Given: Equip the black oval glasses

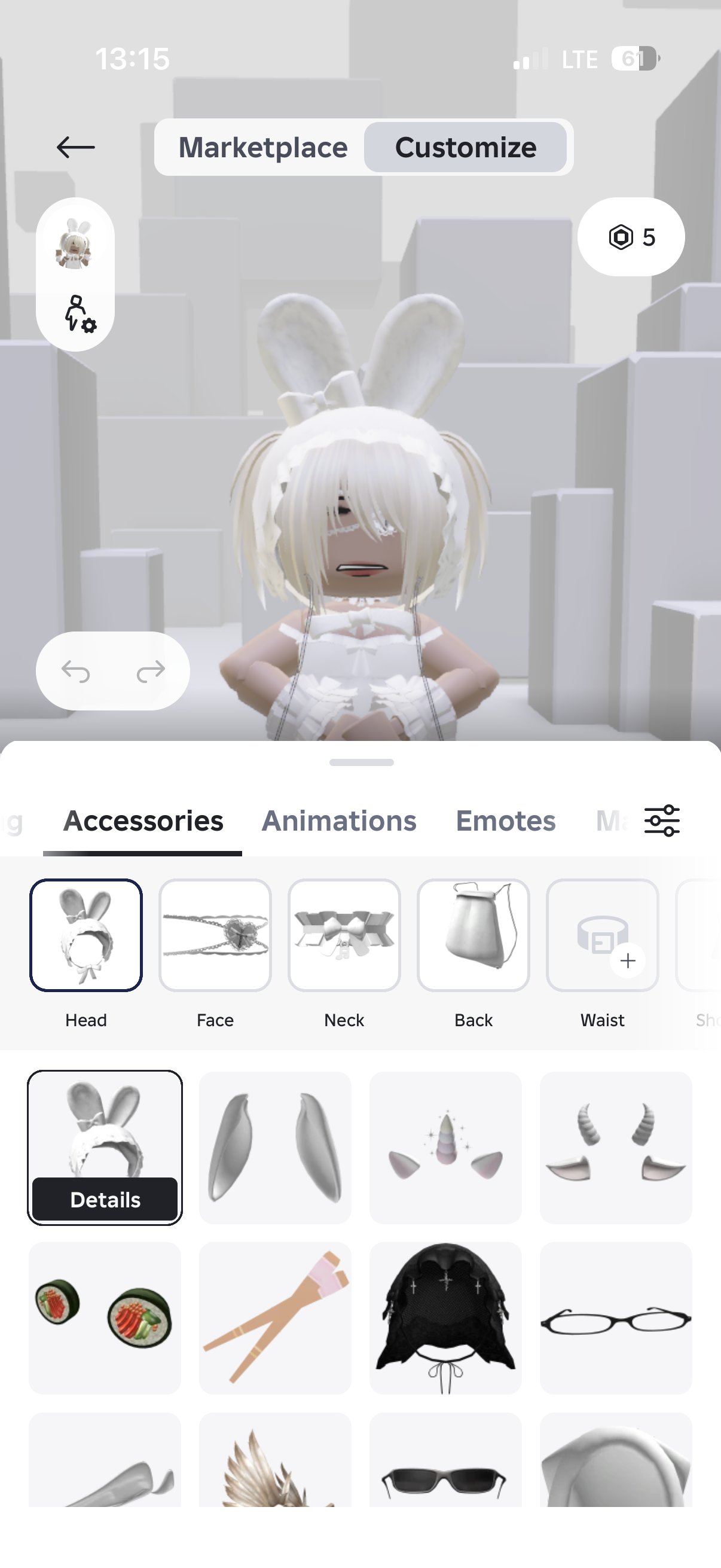Looking at the screenshot, I should pyautogui.click(x=616, y=1318).
